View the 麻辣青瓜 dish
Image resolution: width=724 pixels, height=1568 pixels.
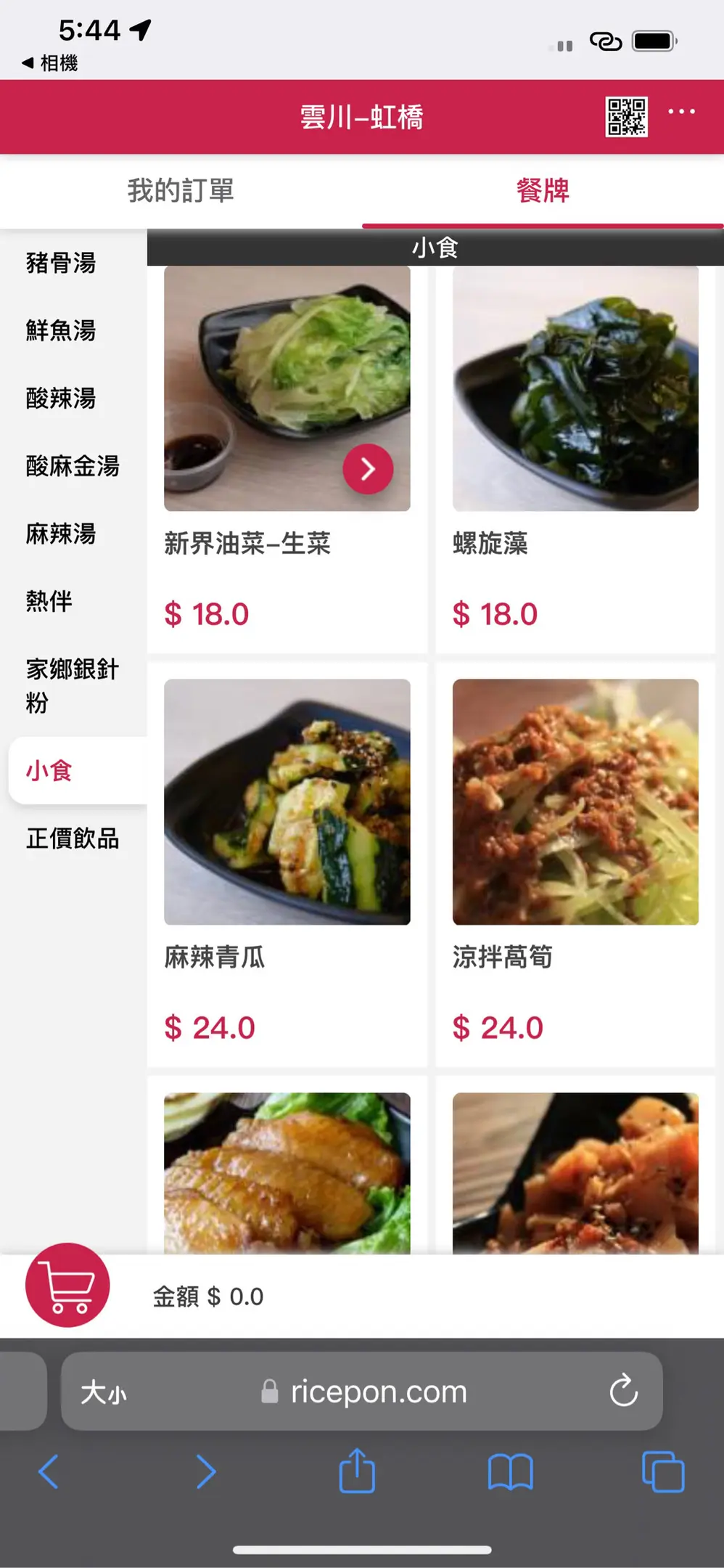[x=287, y=802]
